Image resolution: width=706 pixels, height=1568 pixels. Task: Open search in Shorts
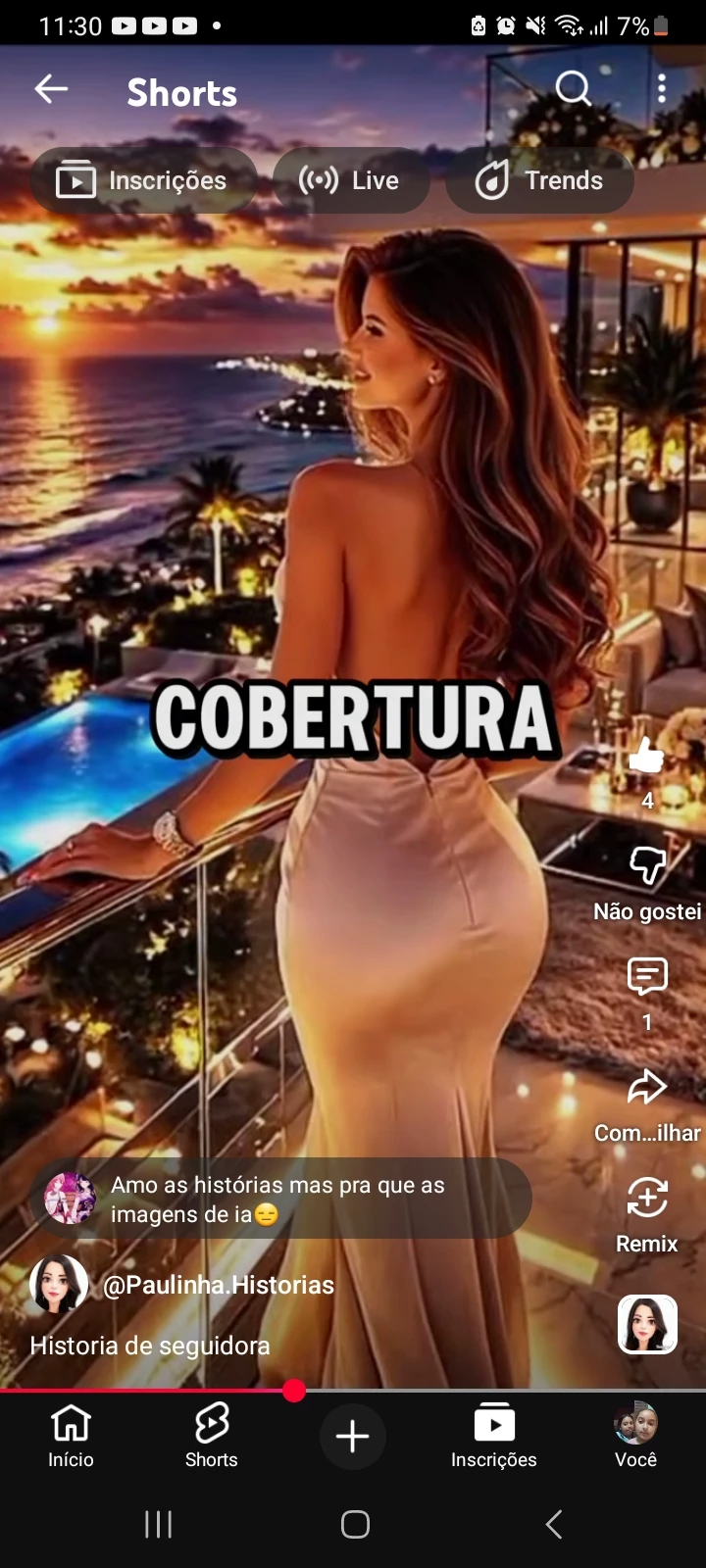tap(573, 89)
